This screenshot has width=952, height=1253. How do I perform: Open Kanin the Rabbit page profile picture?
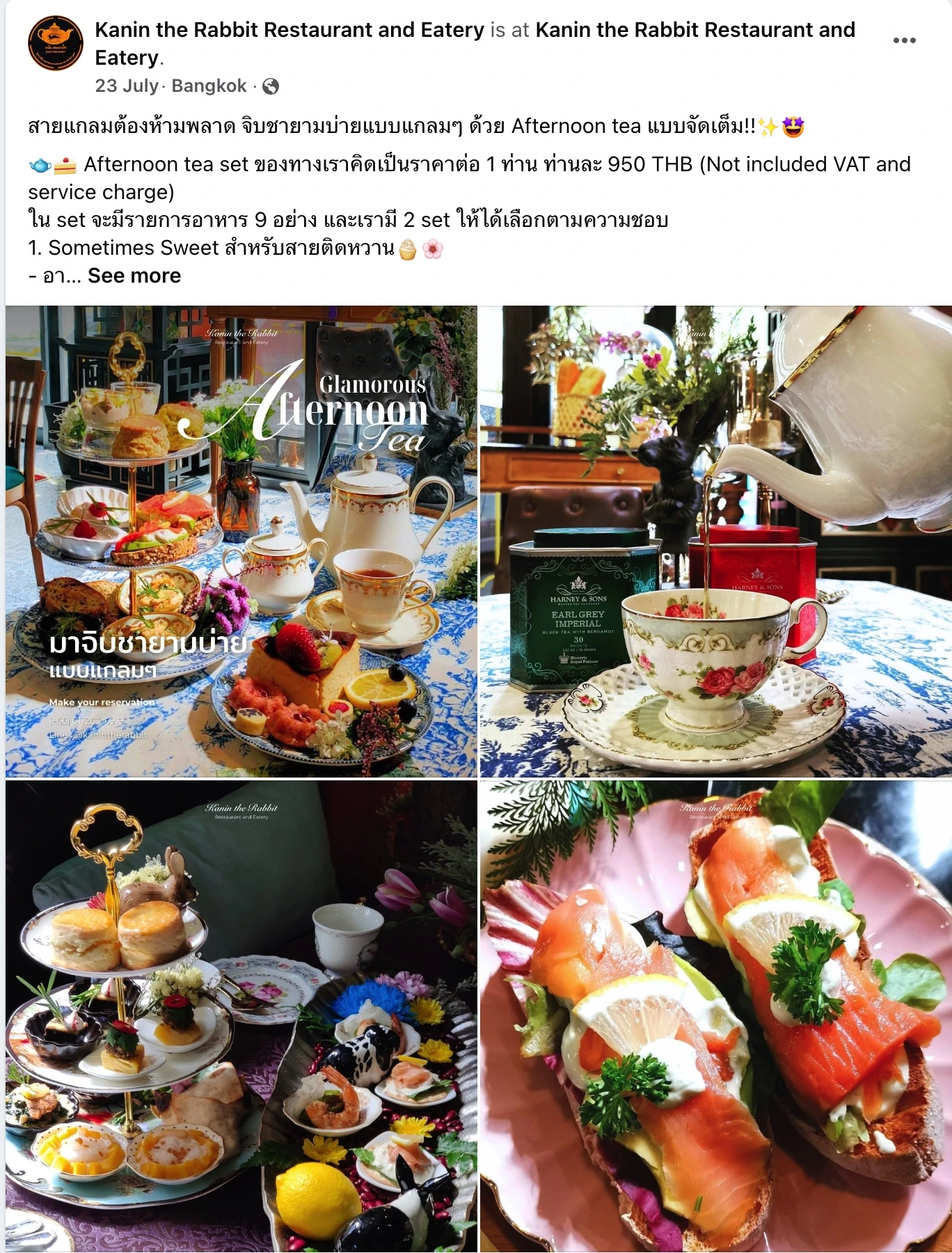click(x=56, y=43)
